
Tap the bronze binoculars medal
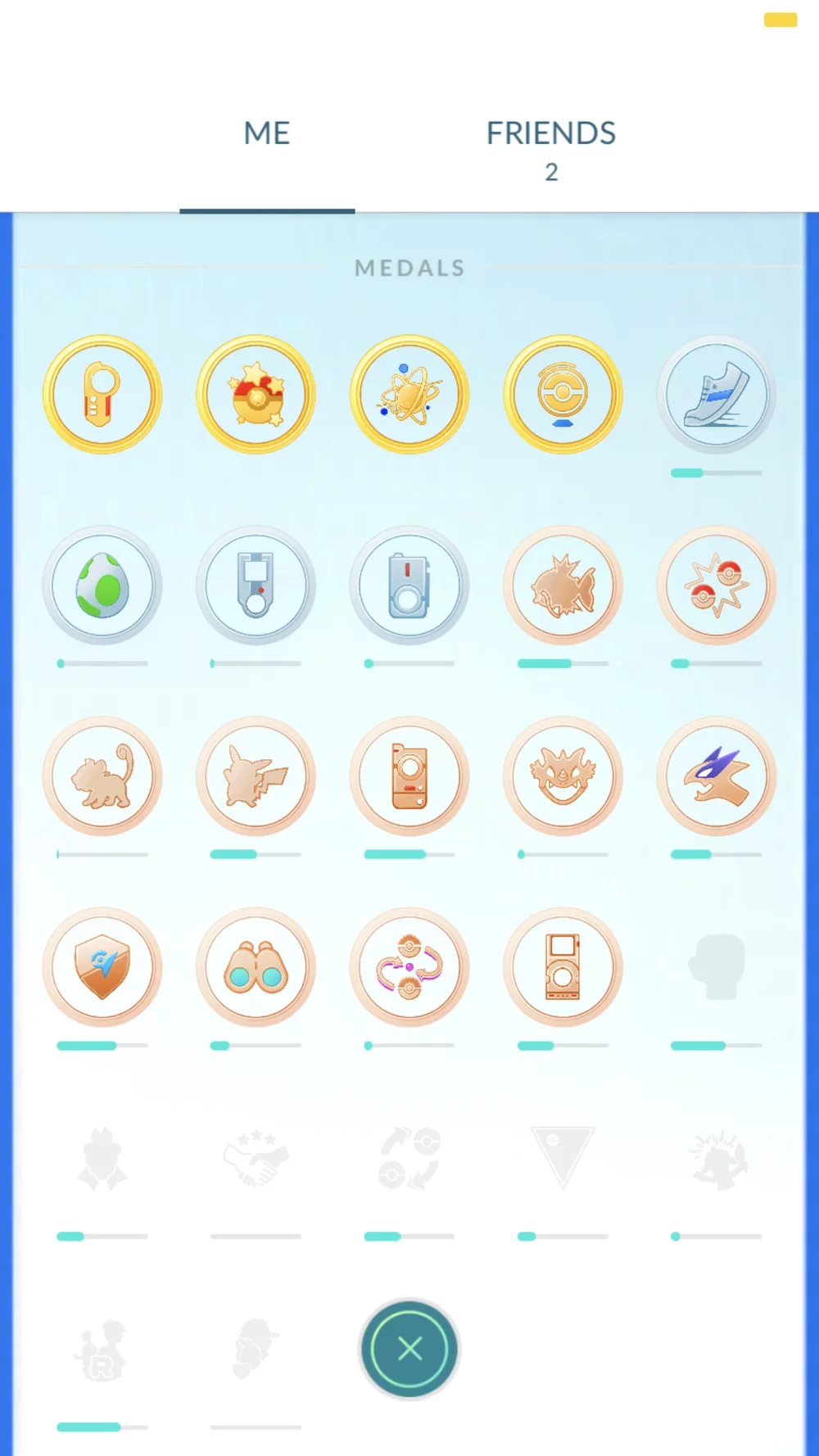tap(256, 966)
